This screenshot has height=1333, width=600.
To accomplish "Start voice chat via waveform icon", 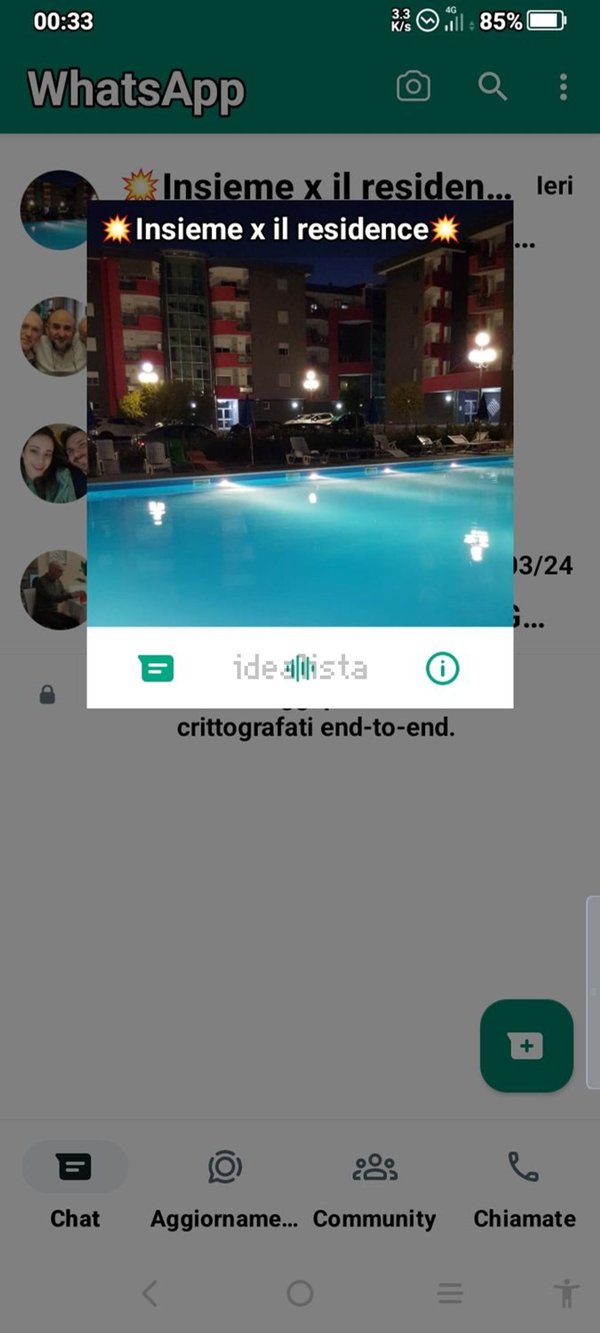I will (x=299, y=668).
